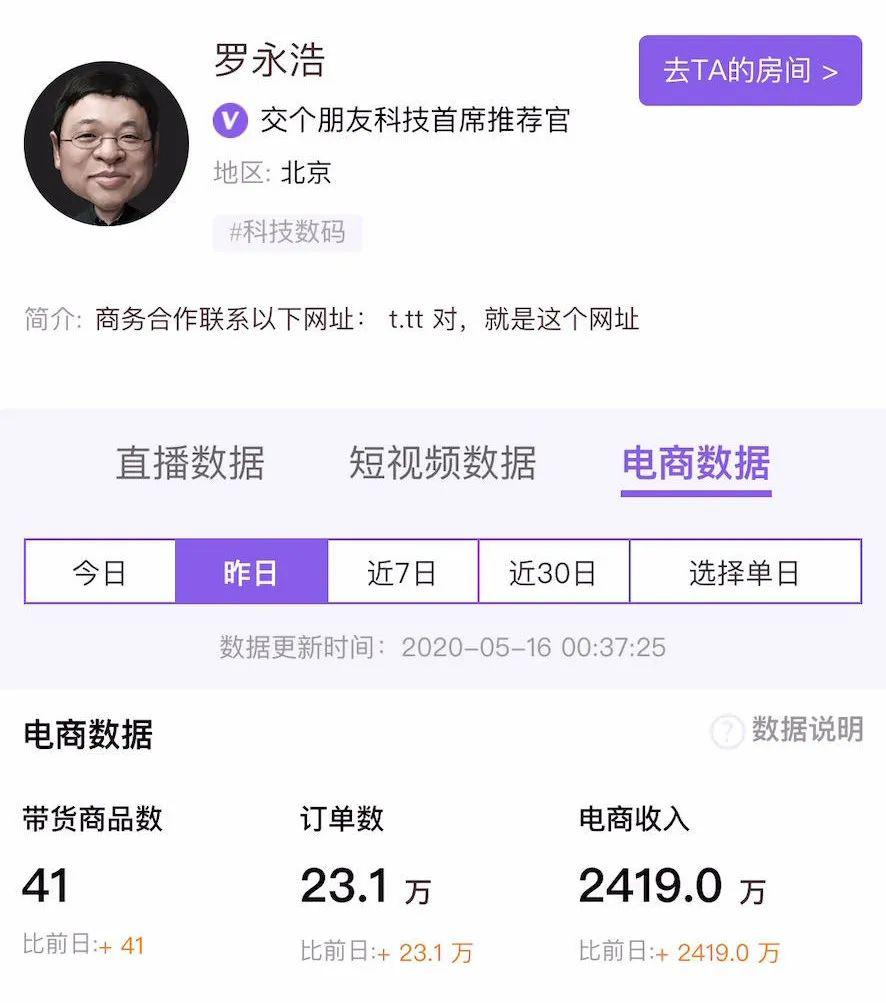This screenshot has height=1003, width=886.
Task: Open the 选择单日 date picker
Action: [745, 572]
